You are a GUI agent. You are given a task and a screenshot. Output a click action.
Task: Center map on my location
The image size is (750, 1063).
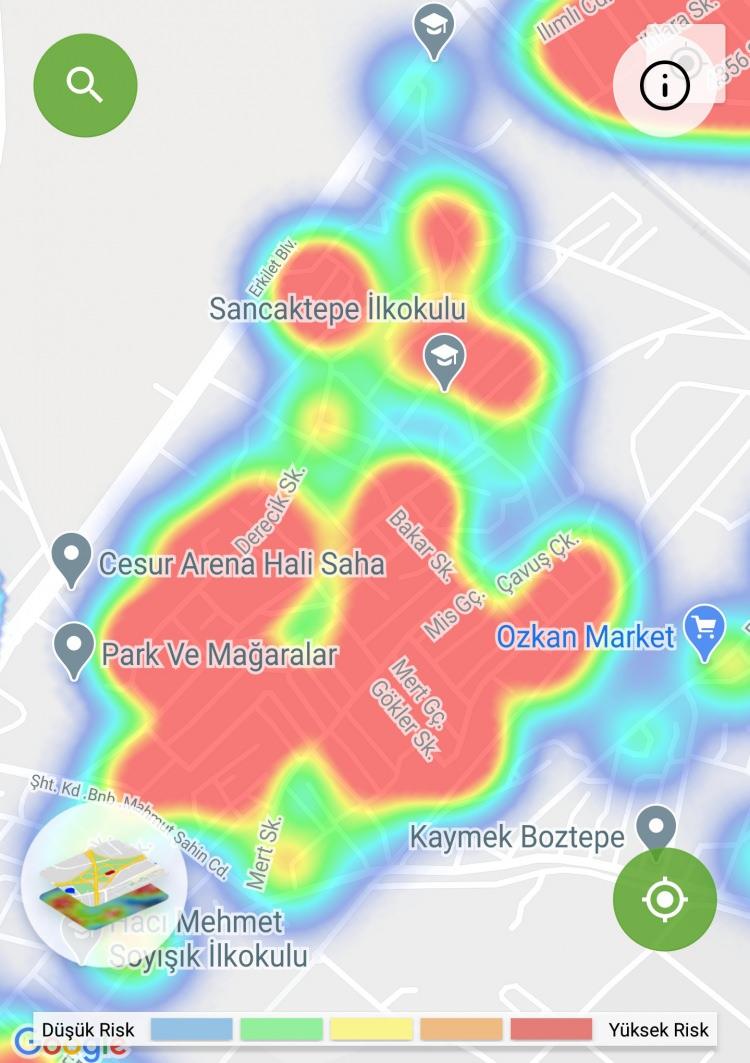664,899
